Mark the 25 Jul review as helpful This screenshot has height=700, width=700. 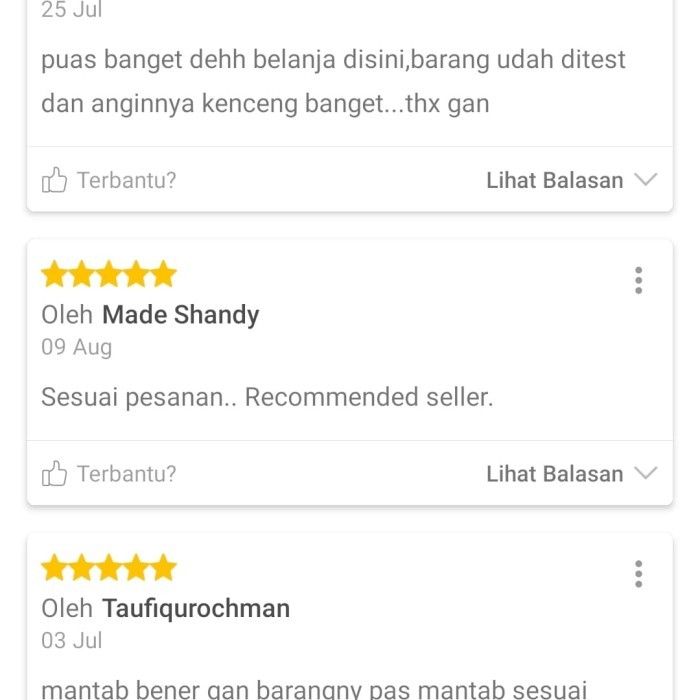pyautogui.click(x=108, y=181)
